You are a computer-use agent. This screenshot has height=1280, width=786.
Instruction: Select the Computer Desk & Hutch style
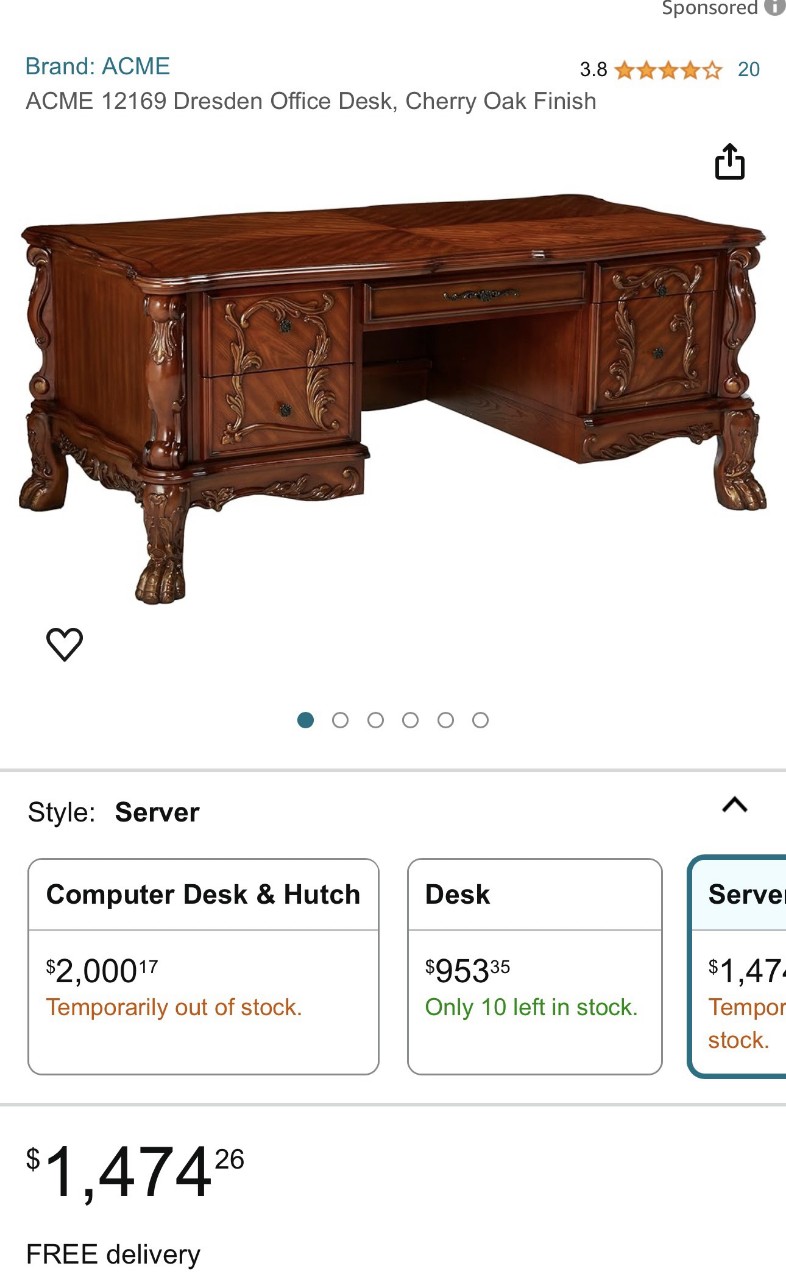(x=203, y=966)
